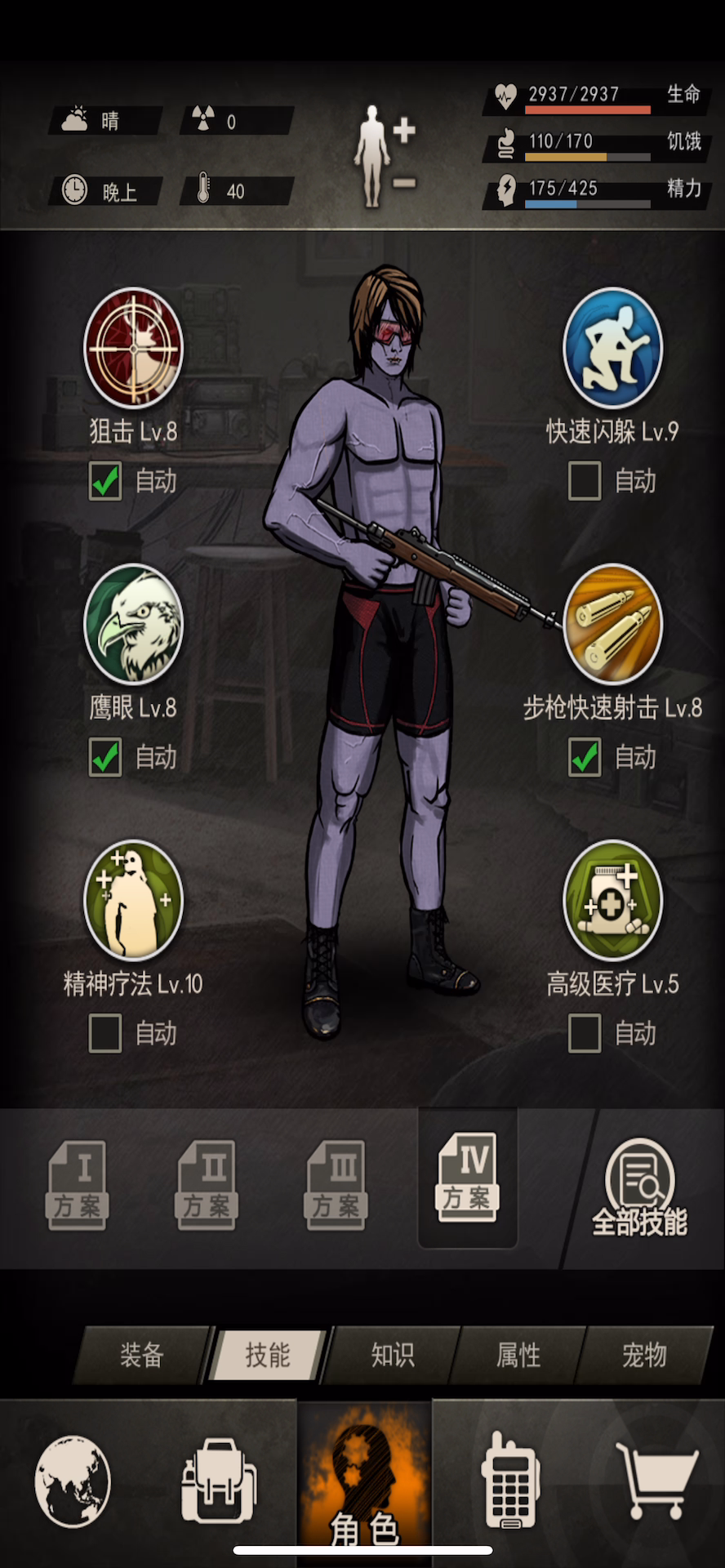725x1568 pixels.
Task: Uncheck 自动 for 步枪快速射击
Action: coord(585,757)
